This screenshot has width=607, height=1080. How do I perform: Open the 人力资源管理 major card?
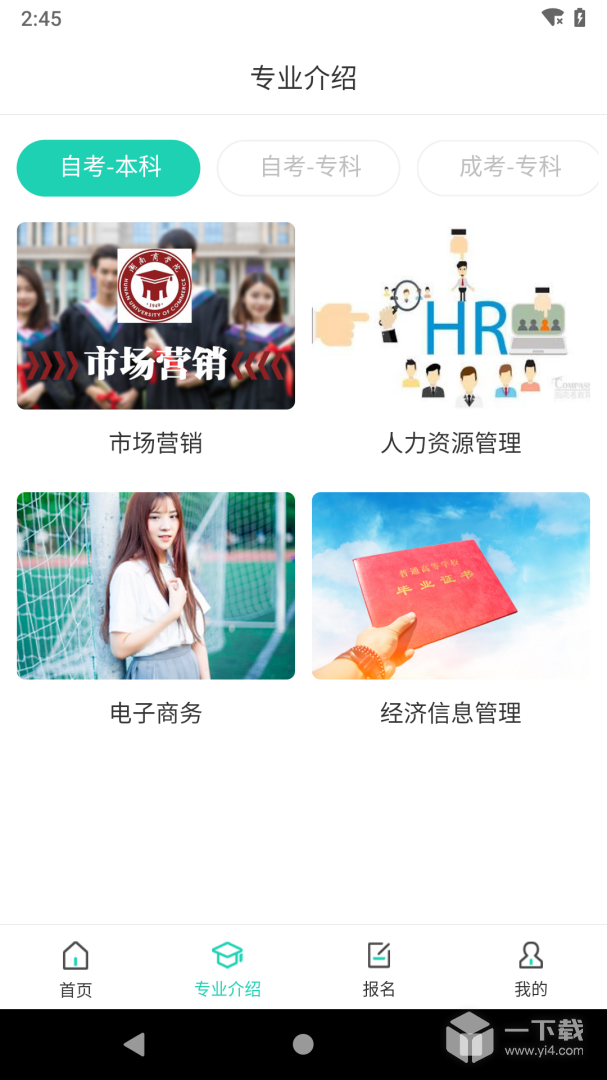[x=451, y=316]
